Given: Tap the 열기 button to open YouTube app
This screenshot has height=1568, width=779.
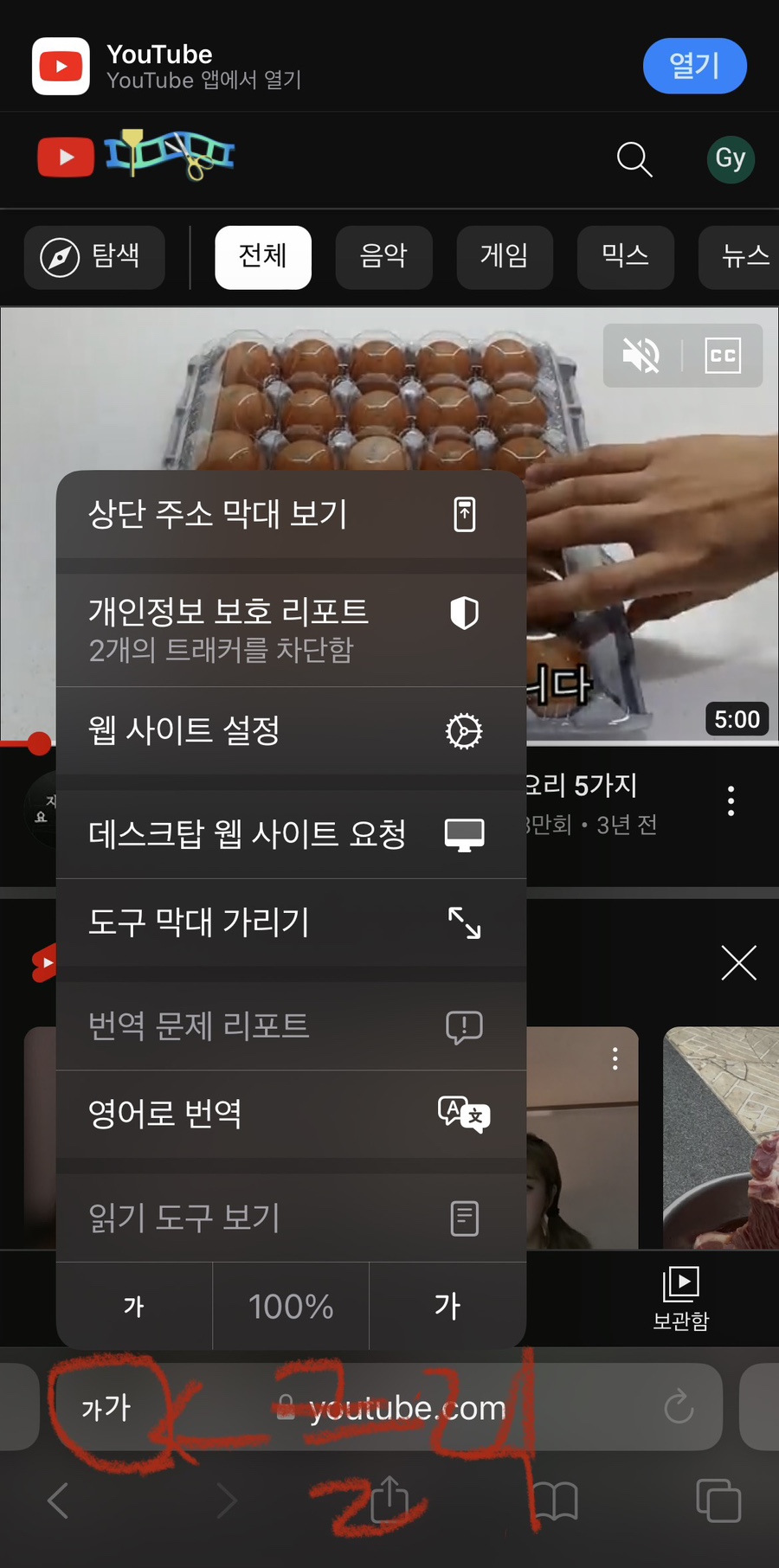Looking at the screenshot, I should tap(694, 66).
